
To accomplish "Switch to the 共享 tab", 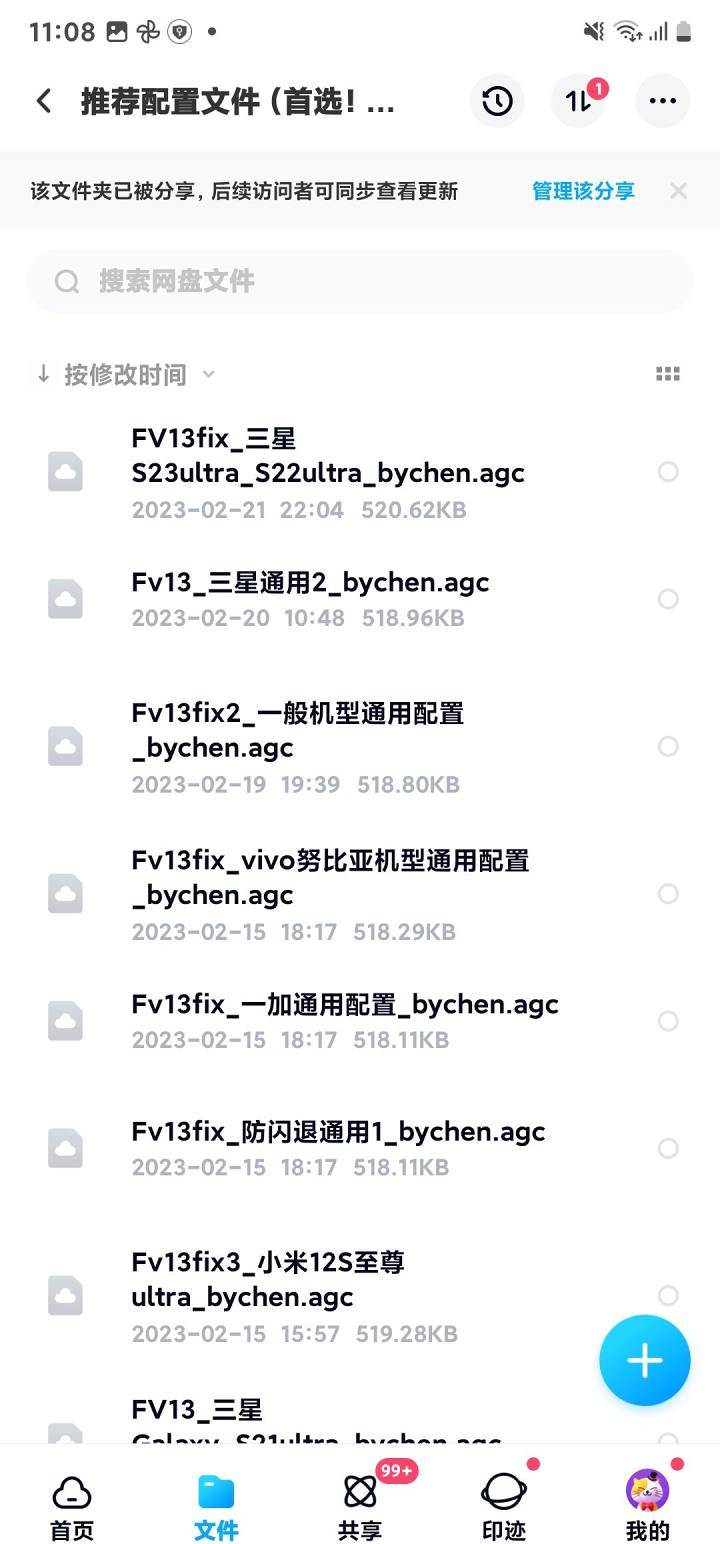I will [360, 1508].
